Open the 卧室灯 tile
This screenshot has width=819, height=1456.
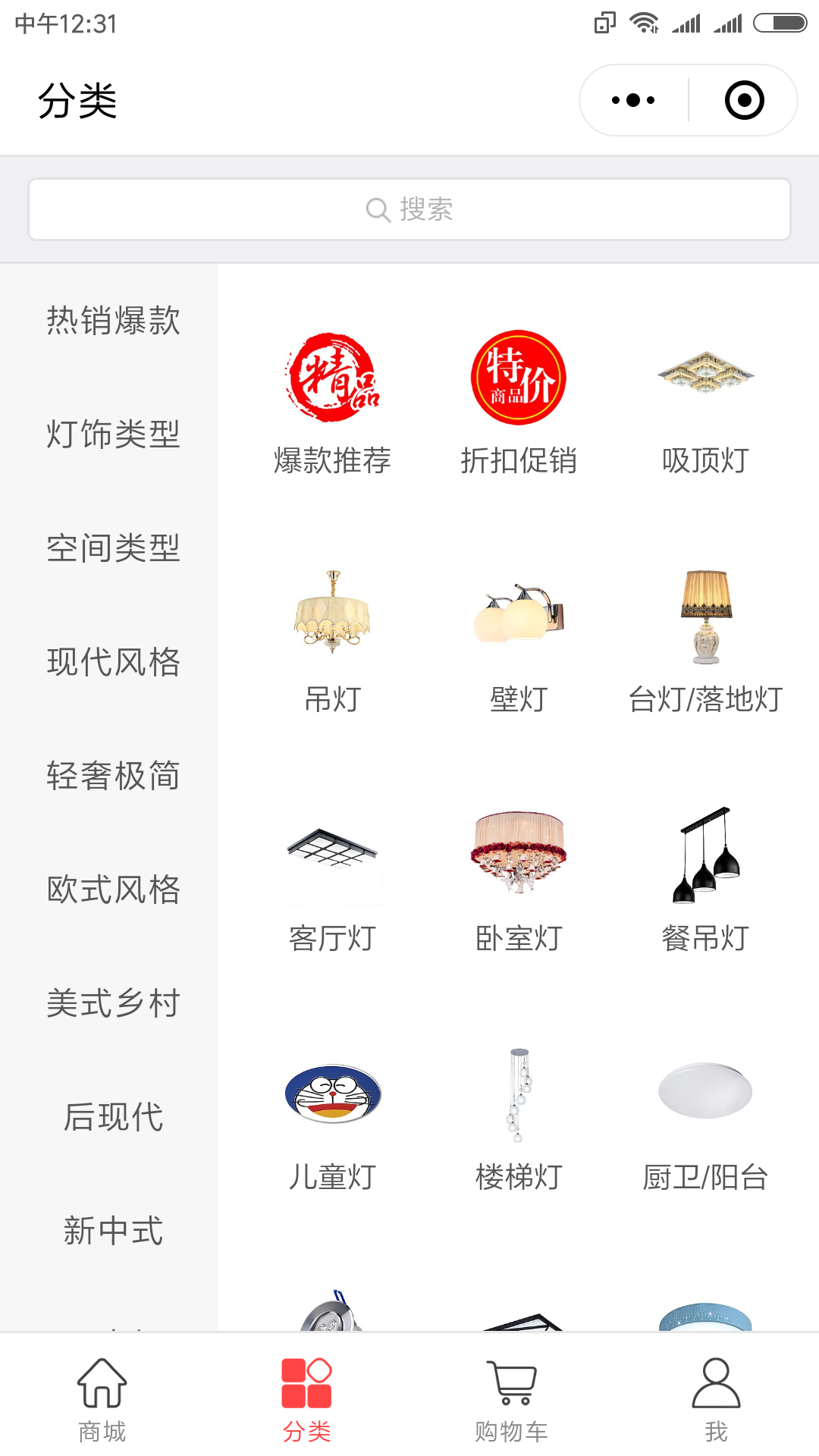pos(519,881)
